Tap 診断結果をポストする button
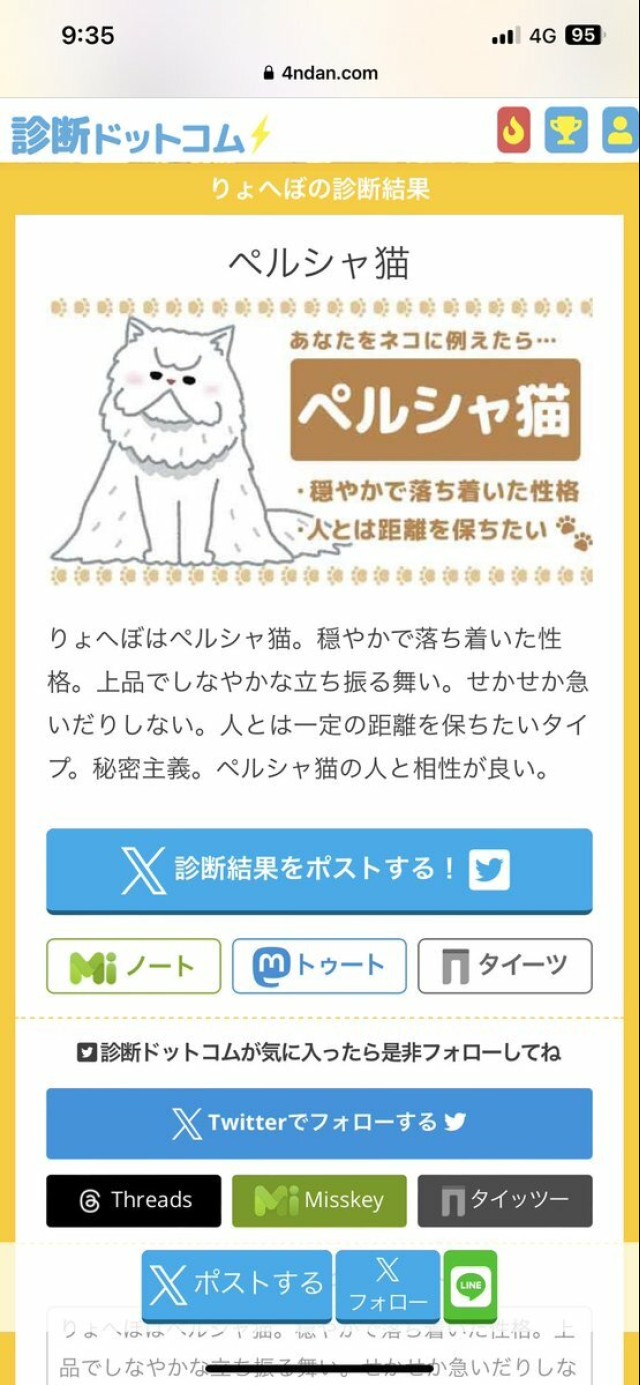The image size is (640, 1385). 319,869
